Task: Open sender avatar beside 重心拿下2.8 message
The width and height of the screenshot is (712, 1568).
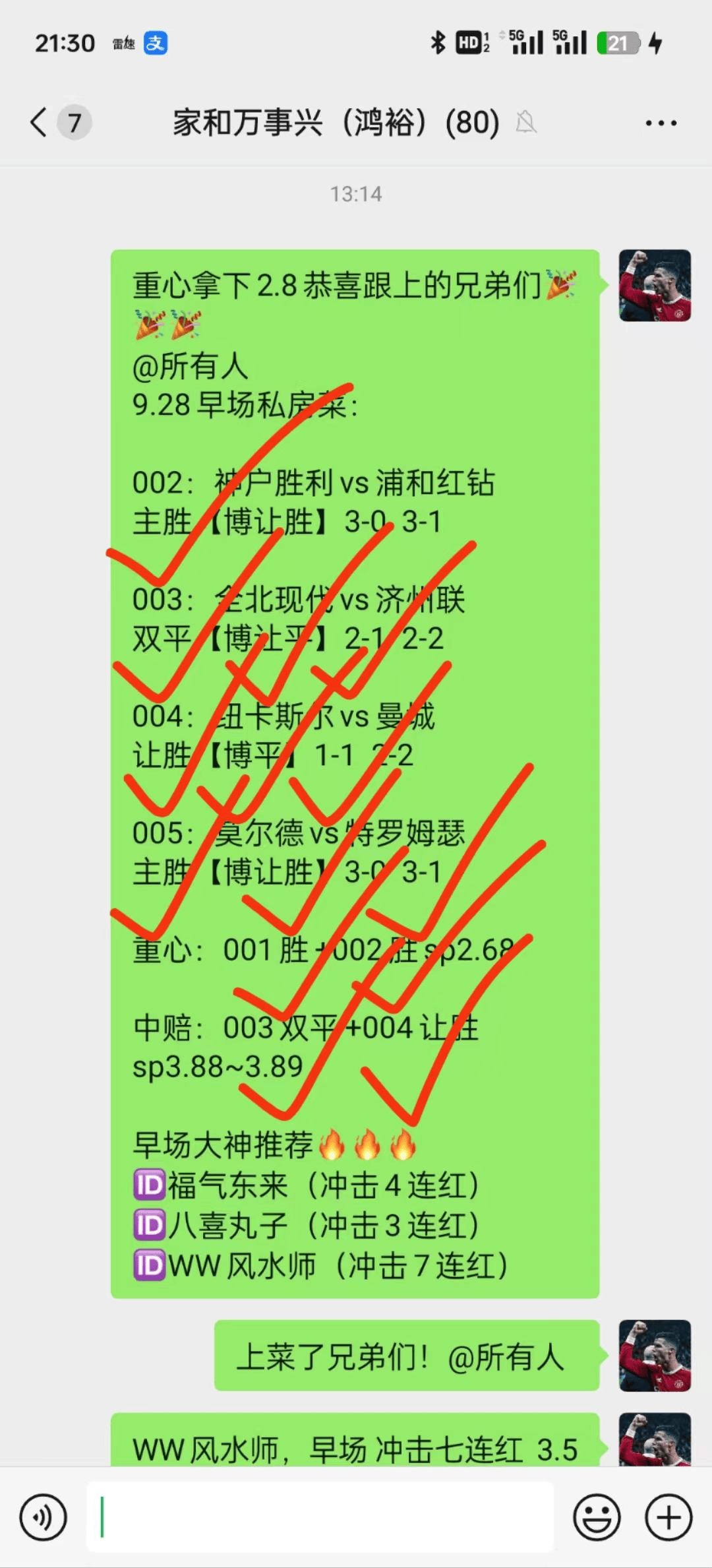Action: (x=655, y=286)
